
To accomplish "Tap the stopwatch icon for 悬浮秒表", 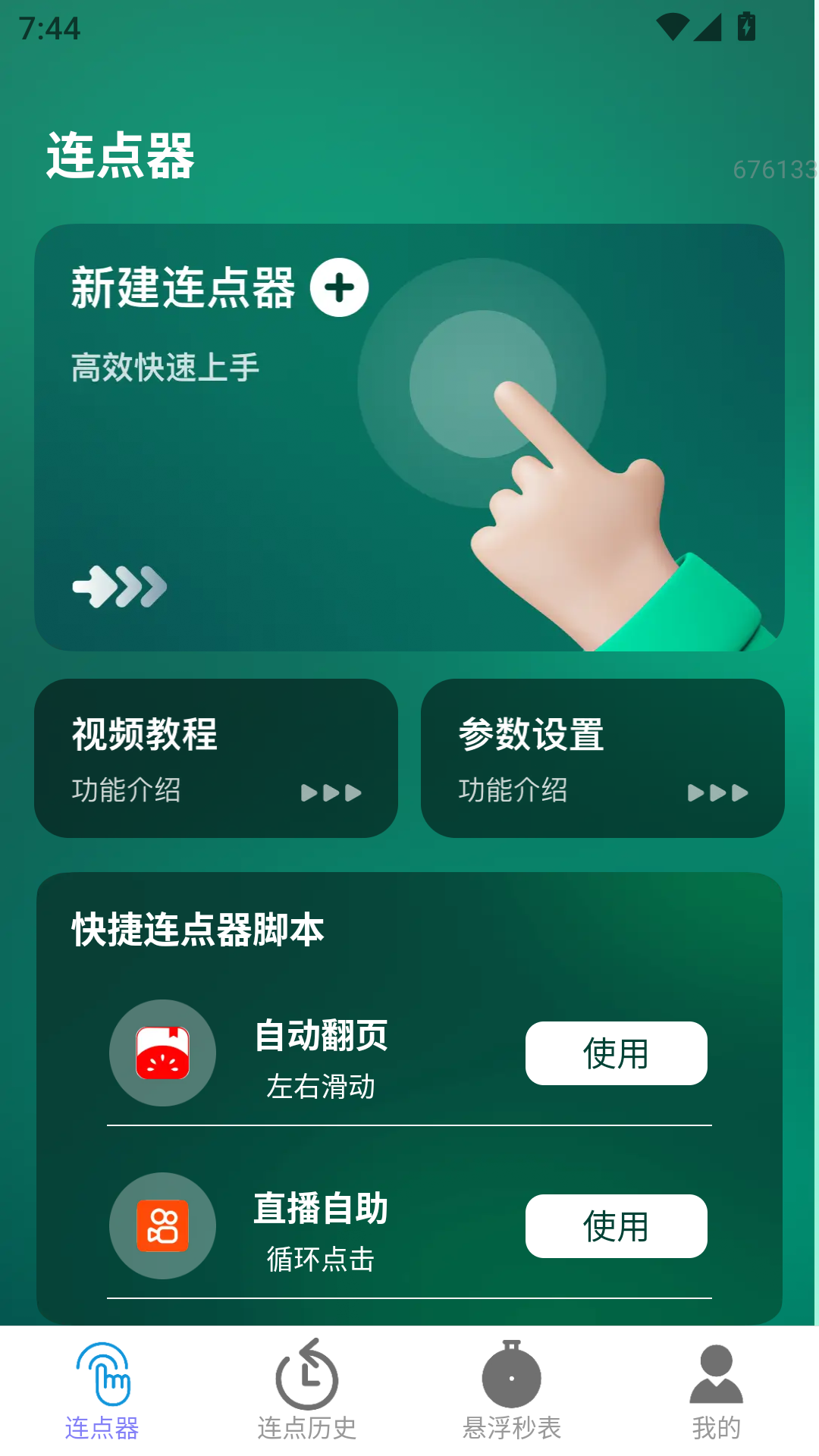I will pyautogui.click(x=512, y=1380).
